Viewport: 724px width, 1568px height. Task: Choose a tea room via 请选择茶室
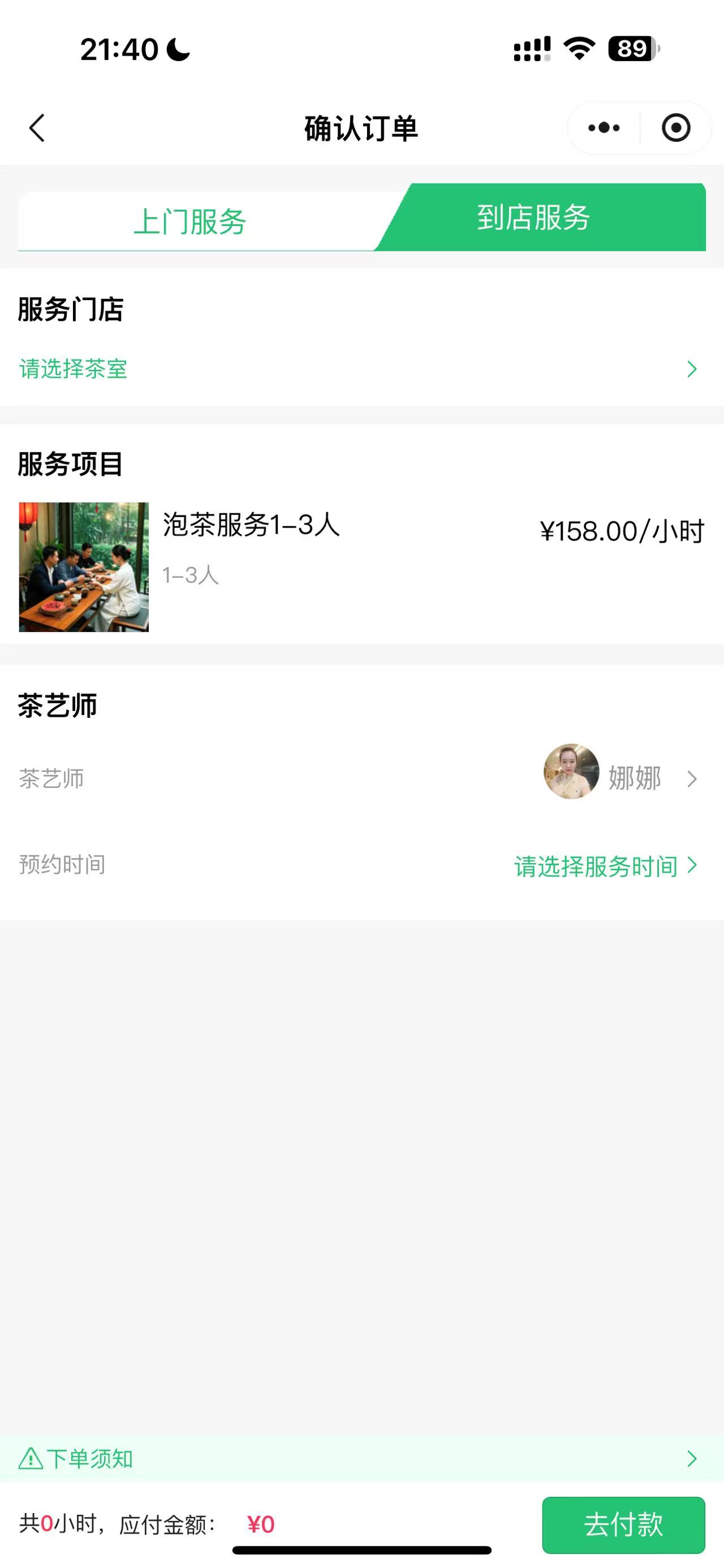click(x=359, y=369)
